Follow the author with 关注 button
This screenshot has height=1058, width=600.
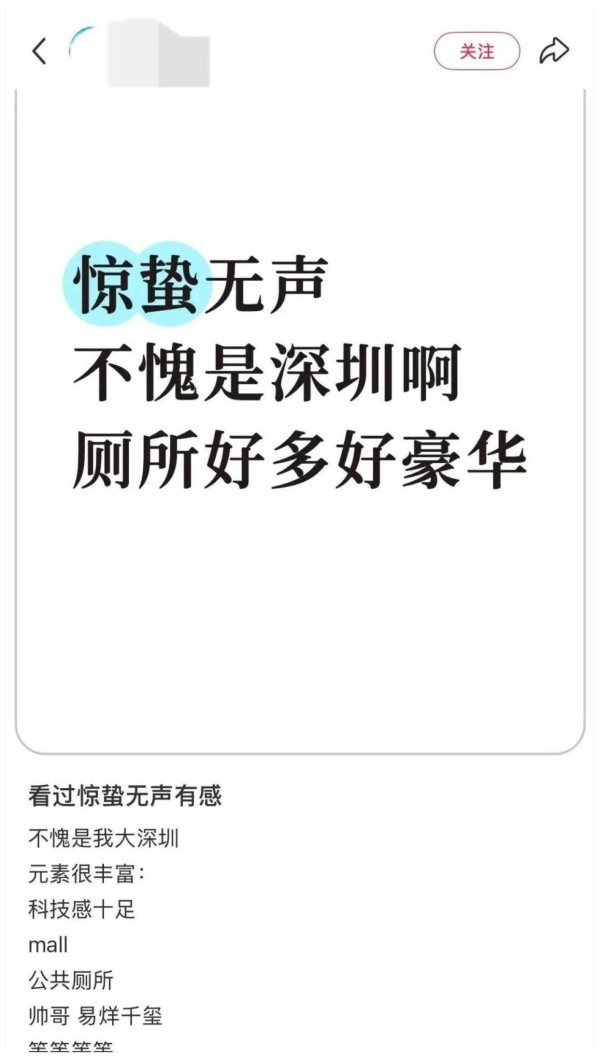(477, 51)
